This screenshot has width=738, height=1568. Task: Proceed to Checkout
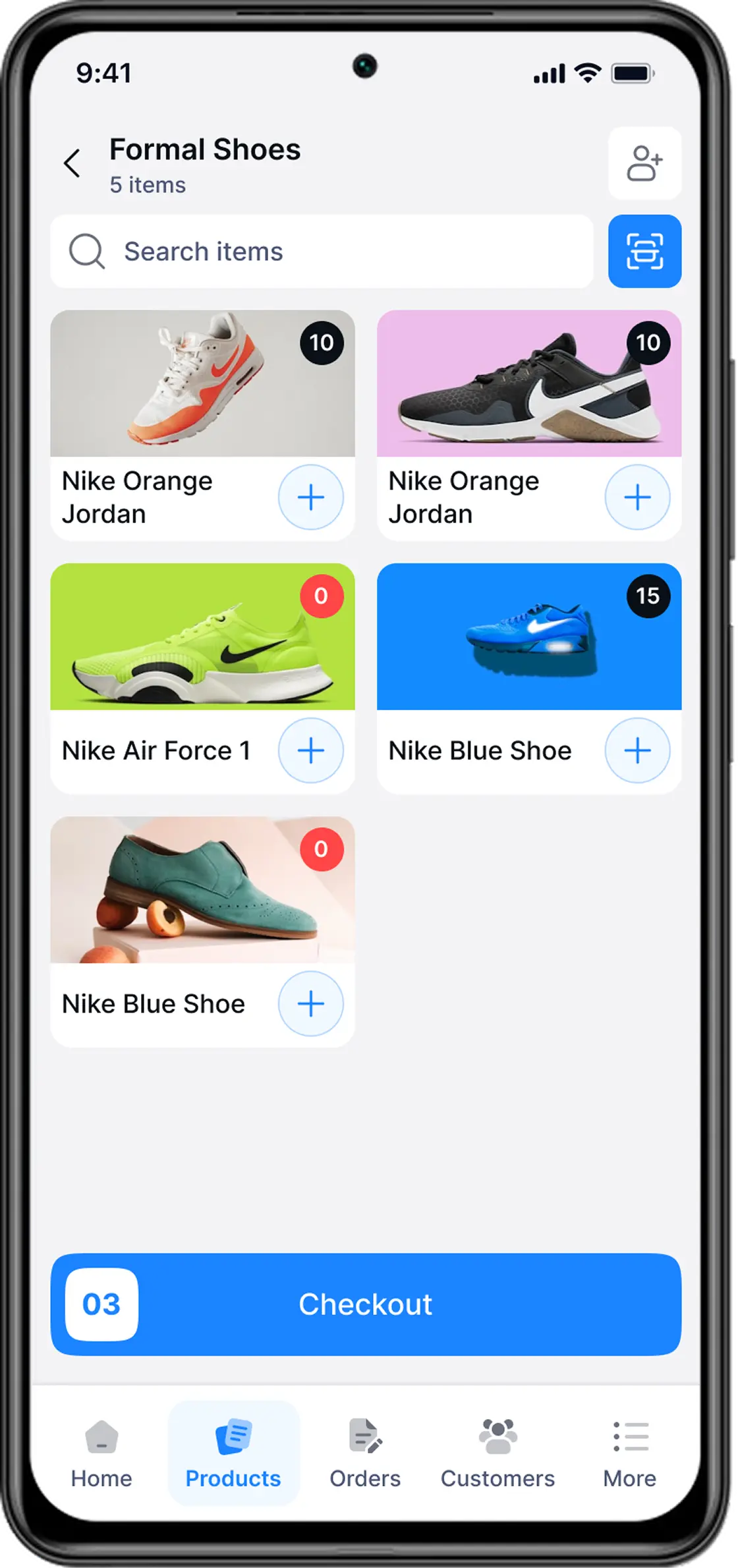[366, 1304]
